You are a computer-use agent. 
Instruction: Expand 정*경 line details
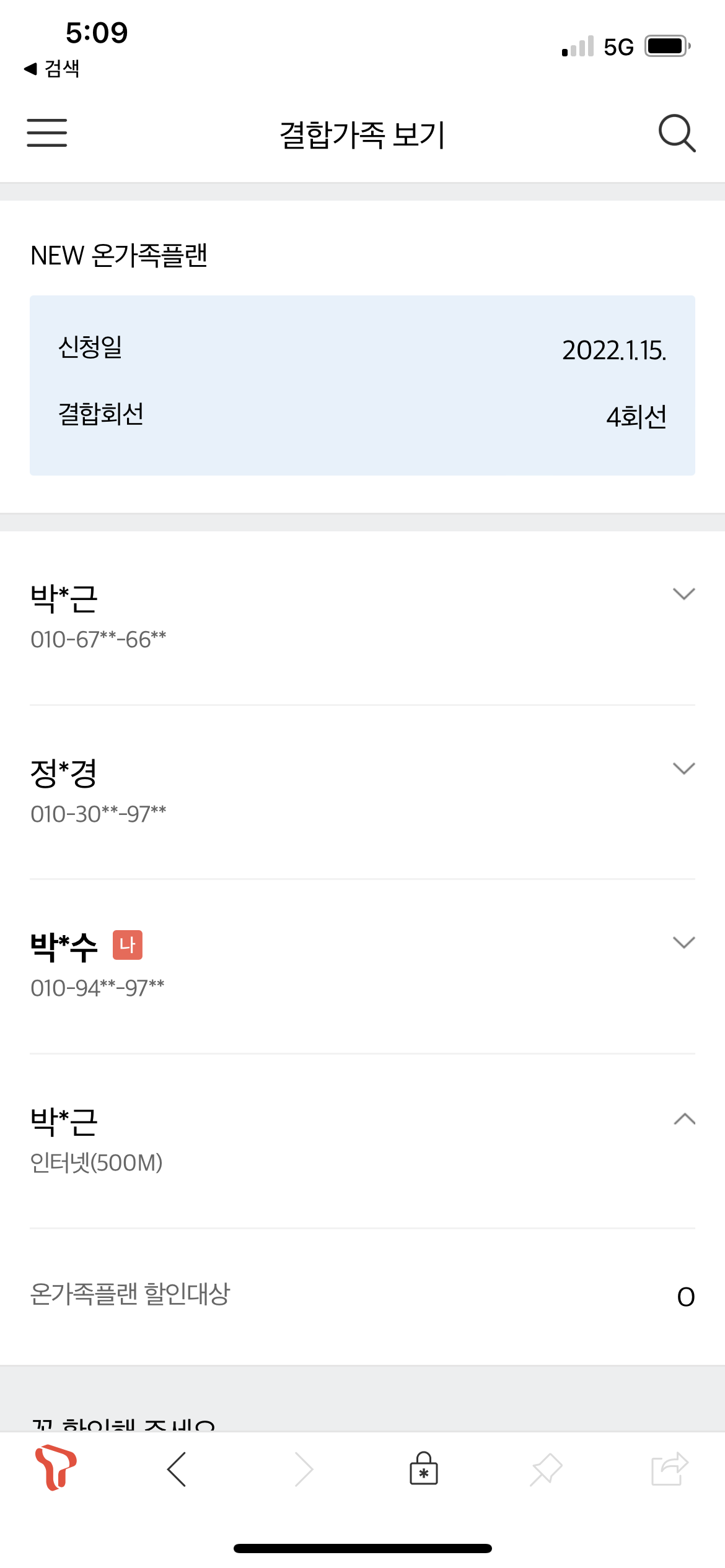tap(683, 769)
